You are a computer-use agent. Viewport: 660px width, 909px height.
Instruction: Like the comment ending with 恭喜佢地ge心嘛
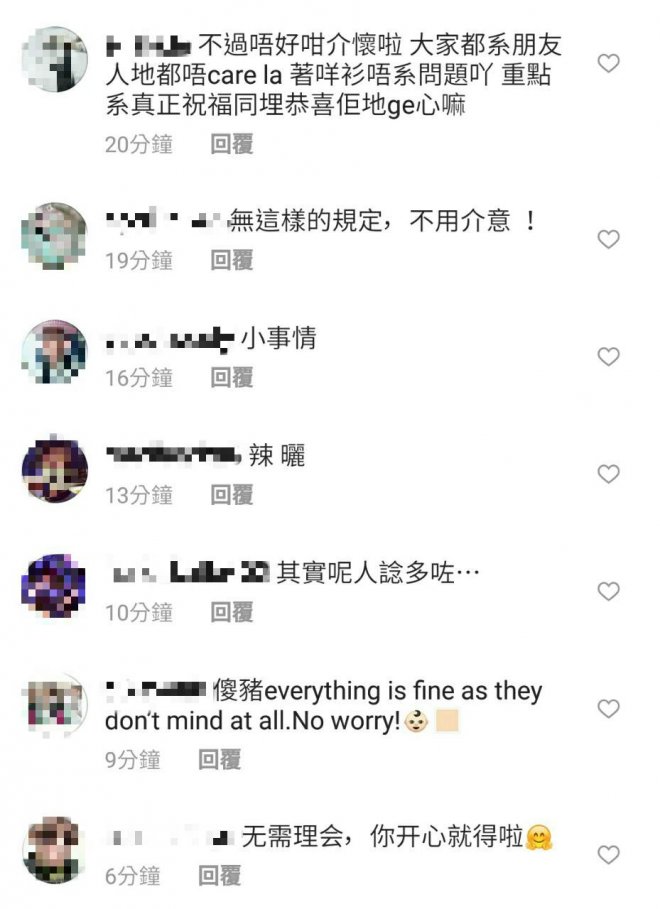point(608,64)
